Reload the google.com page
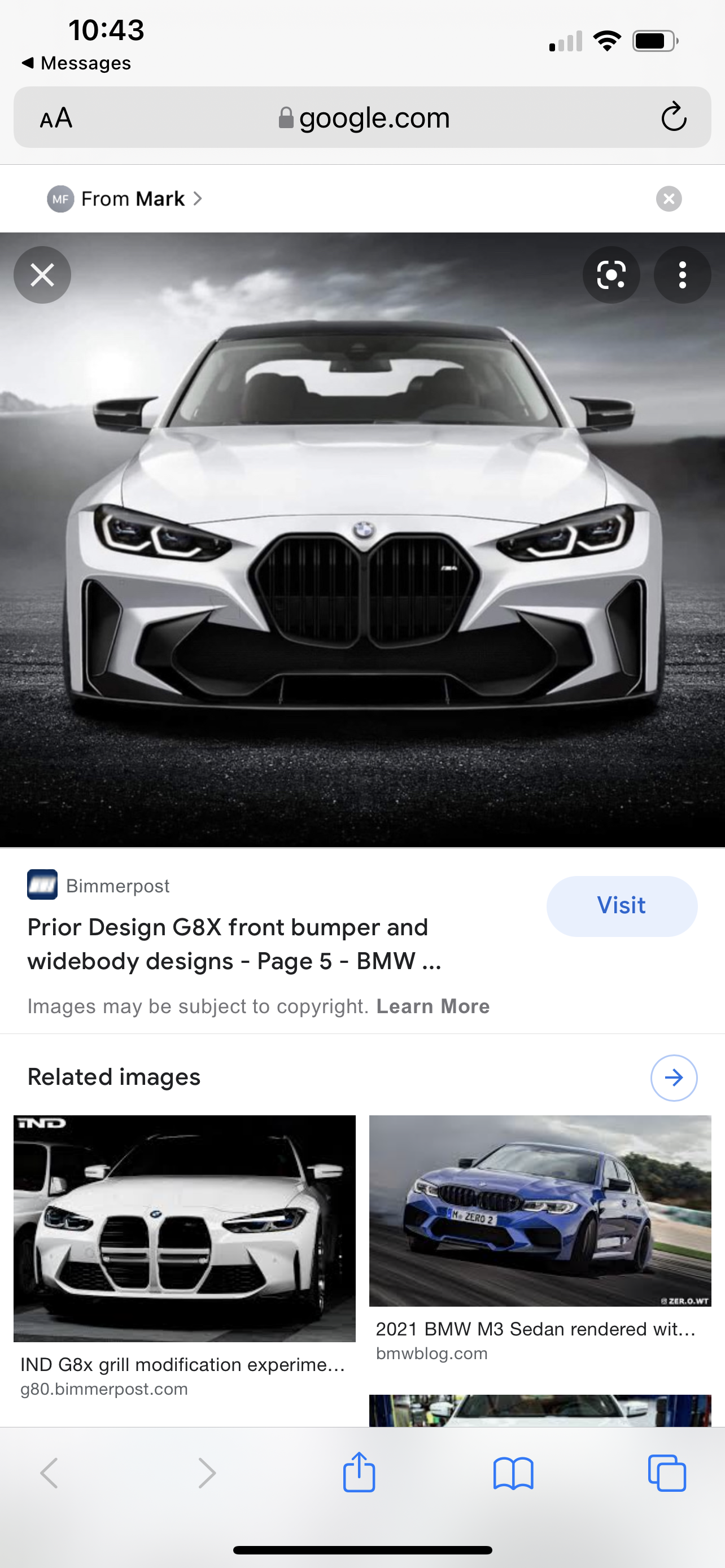The image size is (725, 1568). [x=673, y=117]
